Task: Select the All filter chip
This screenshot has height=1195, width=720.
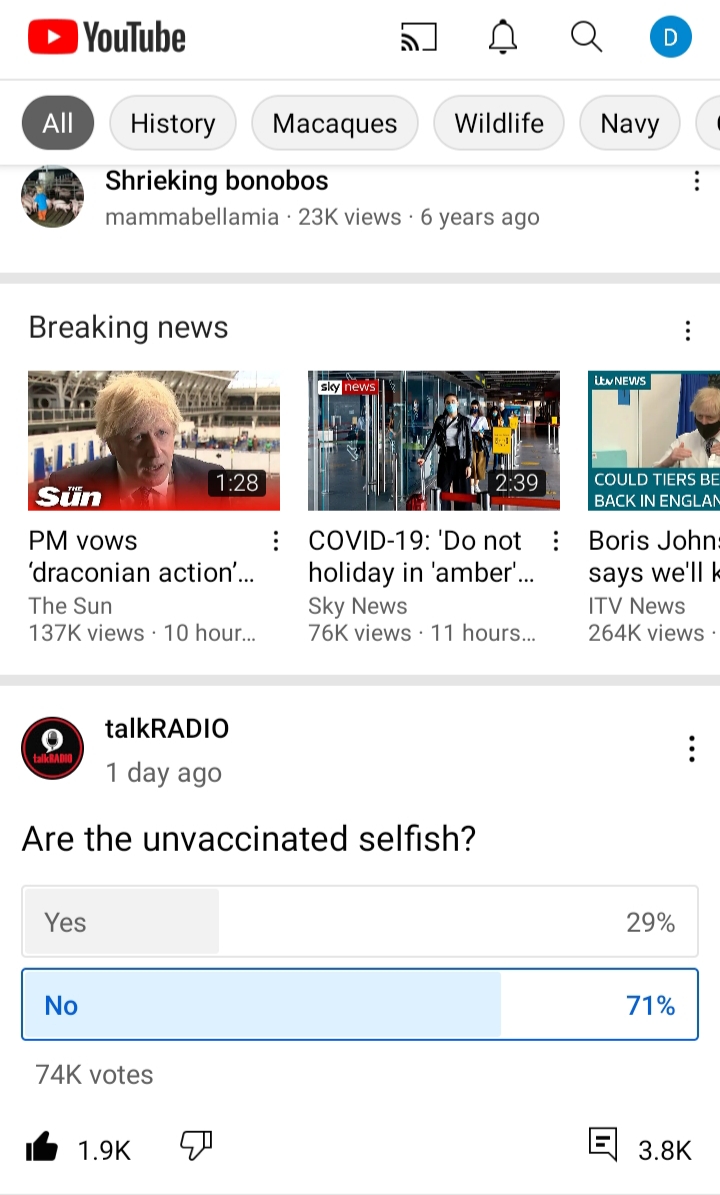Action: pos(58,123)
